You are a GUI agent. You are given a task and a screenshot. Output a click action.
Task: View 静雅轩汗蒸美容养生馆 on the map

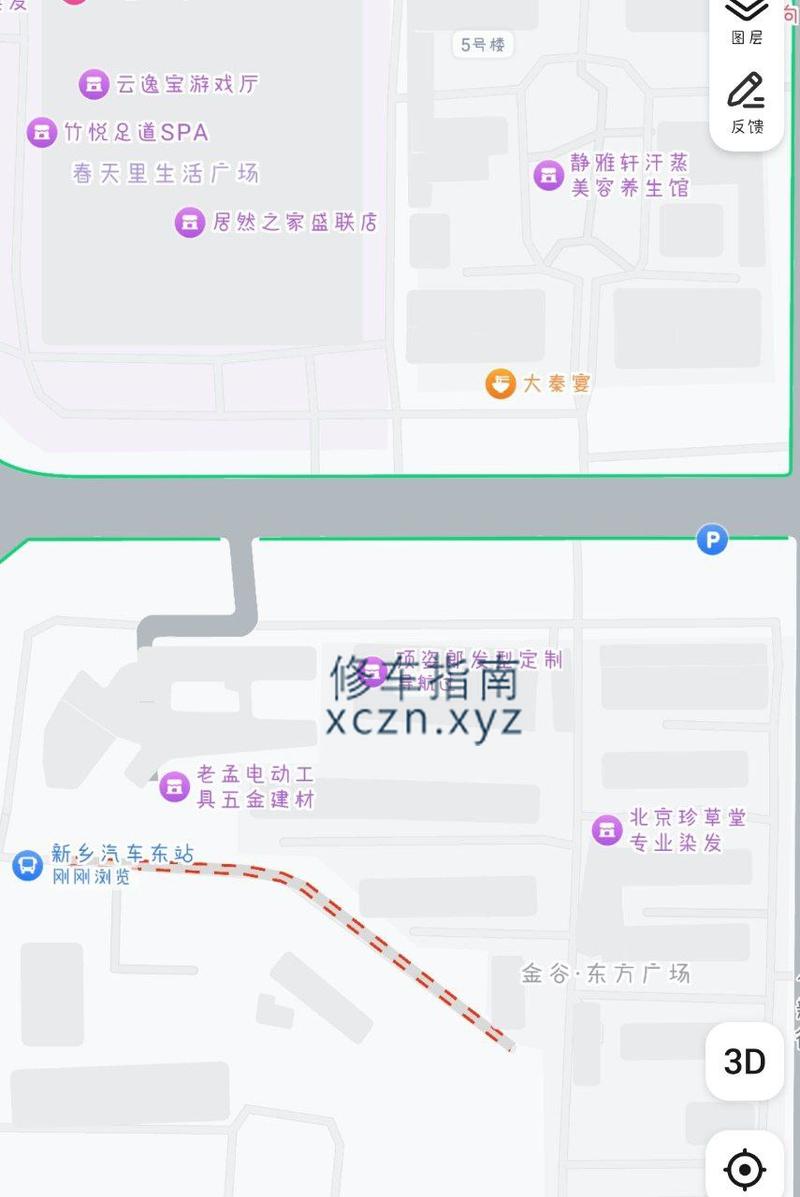pos(547,175)
